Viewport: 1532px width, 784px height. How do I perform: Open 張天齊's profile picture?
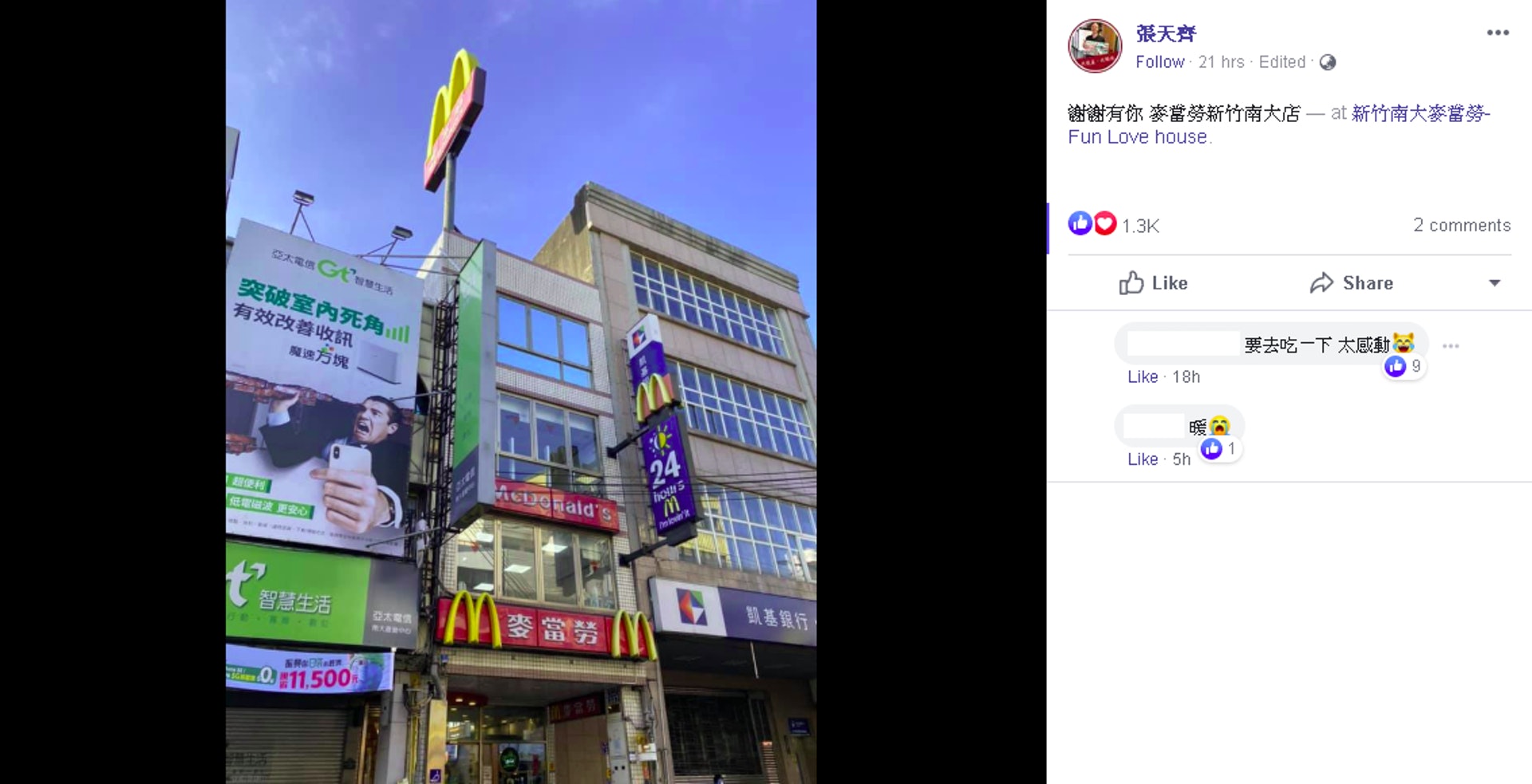pyautogui.click(x=1095, y=46)
